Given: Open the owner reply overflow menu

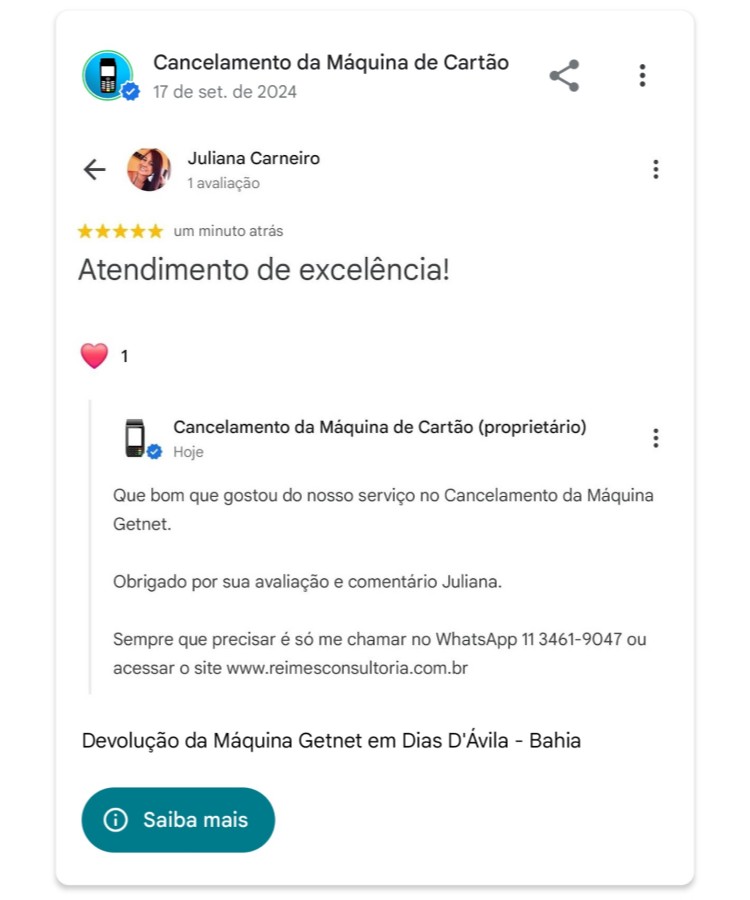Looking at the screenshot, I should click(656, 437).
